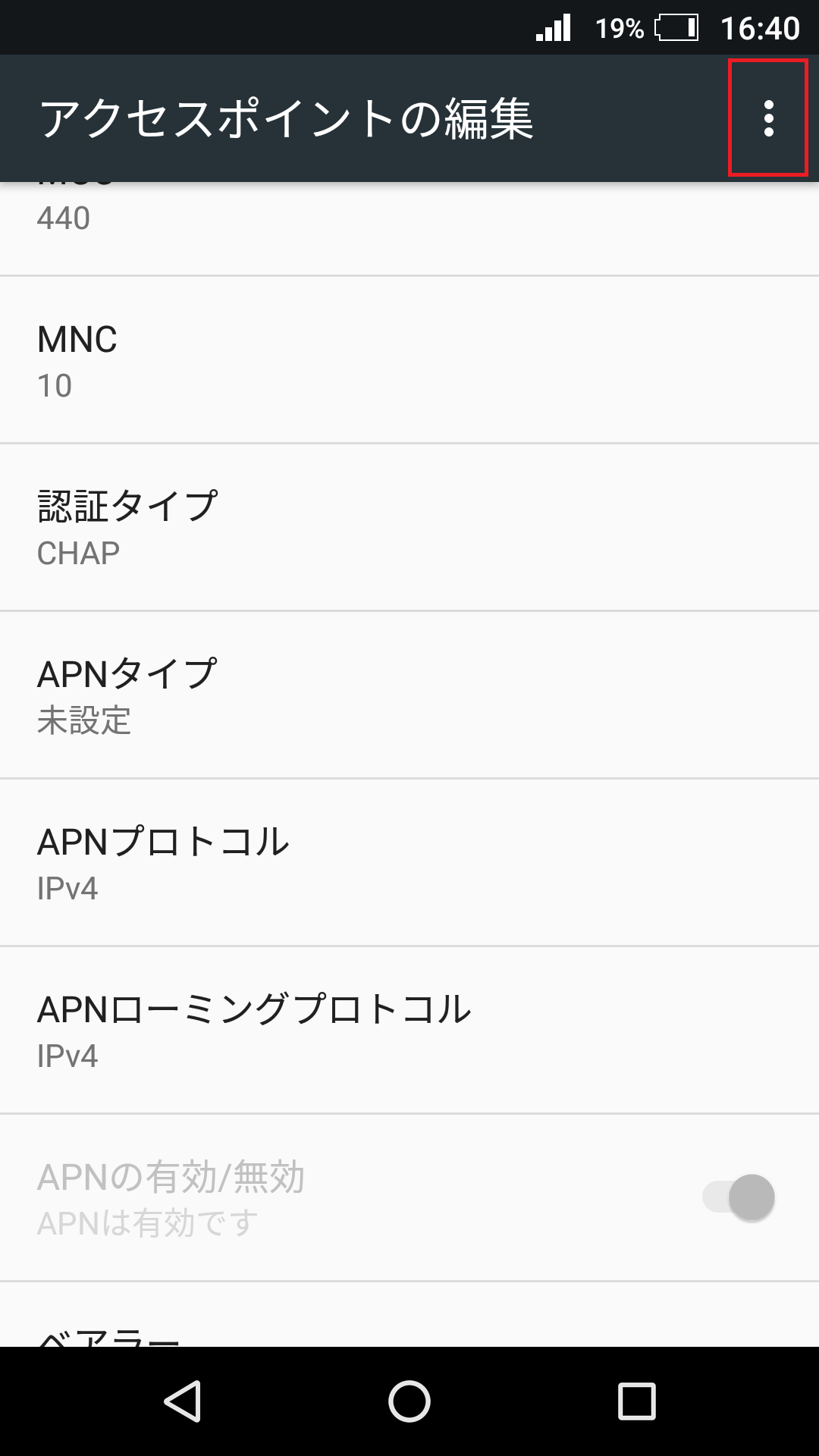Viewport: 819px width, 1456px height.
Task: Toggle the APNの有効/無効 switch
Action: click(739, 1198)
